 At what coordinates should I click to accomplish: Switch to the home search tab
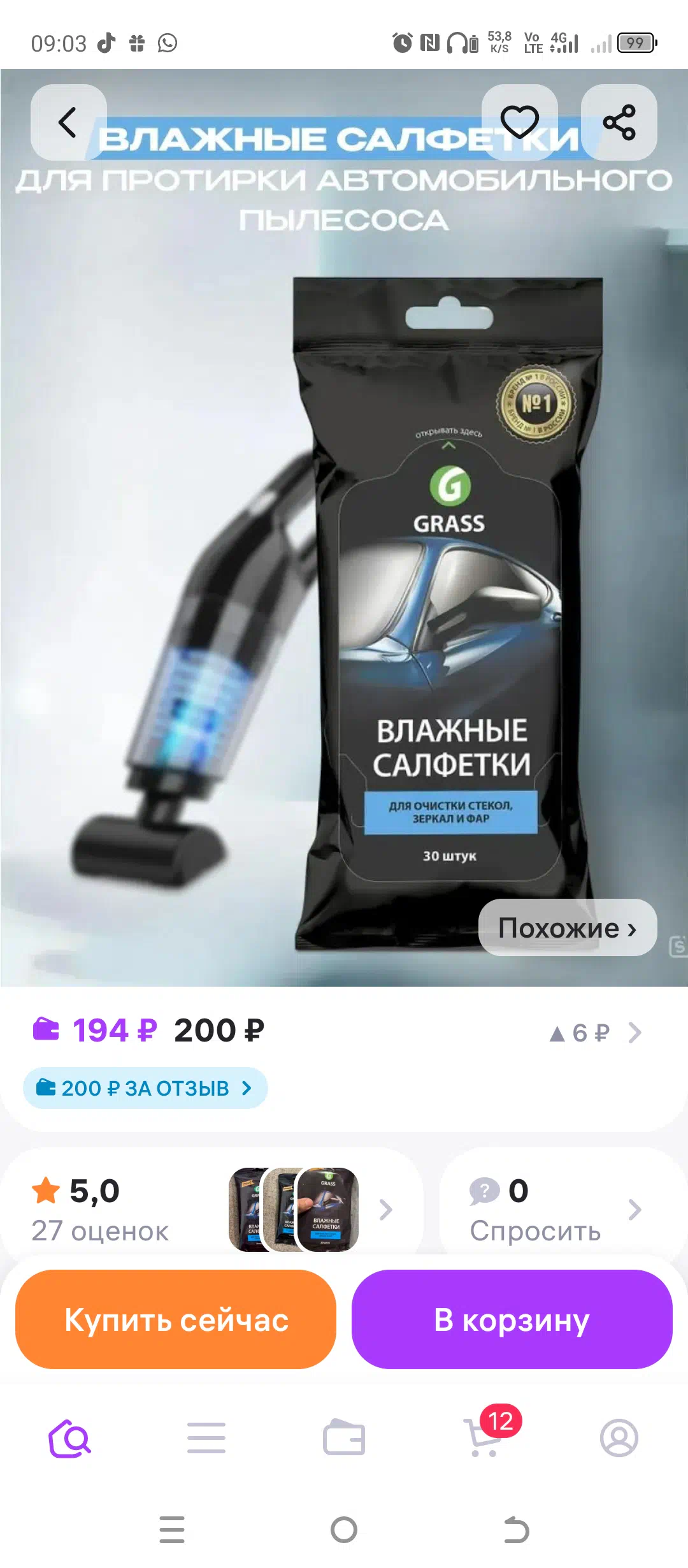click(x=69, y=1439)
